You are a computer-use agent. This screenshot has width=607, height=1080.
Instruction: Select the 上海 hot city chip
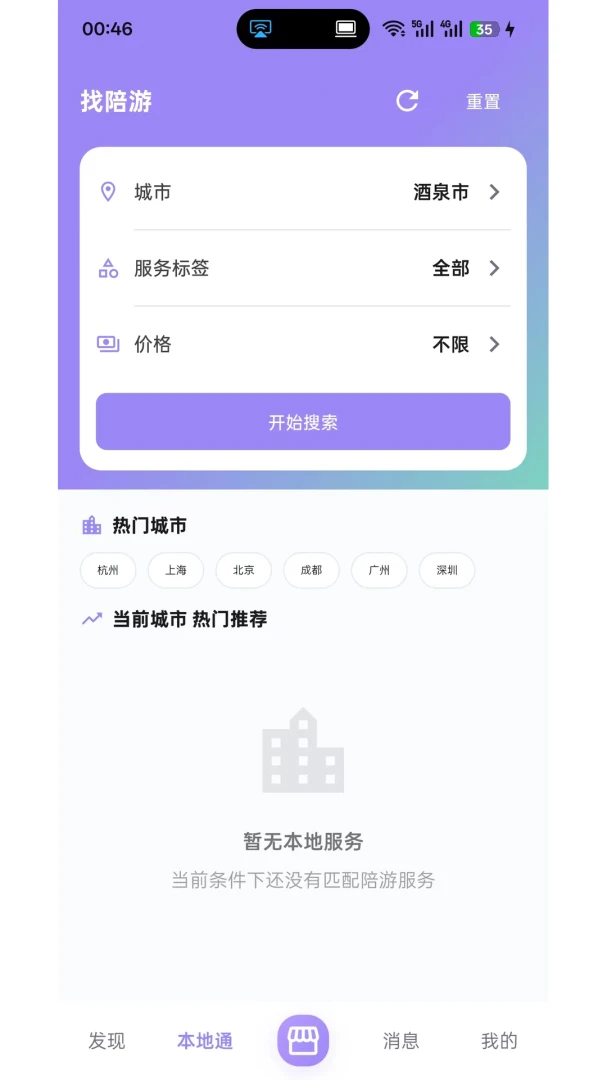176,570
